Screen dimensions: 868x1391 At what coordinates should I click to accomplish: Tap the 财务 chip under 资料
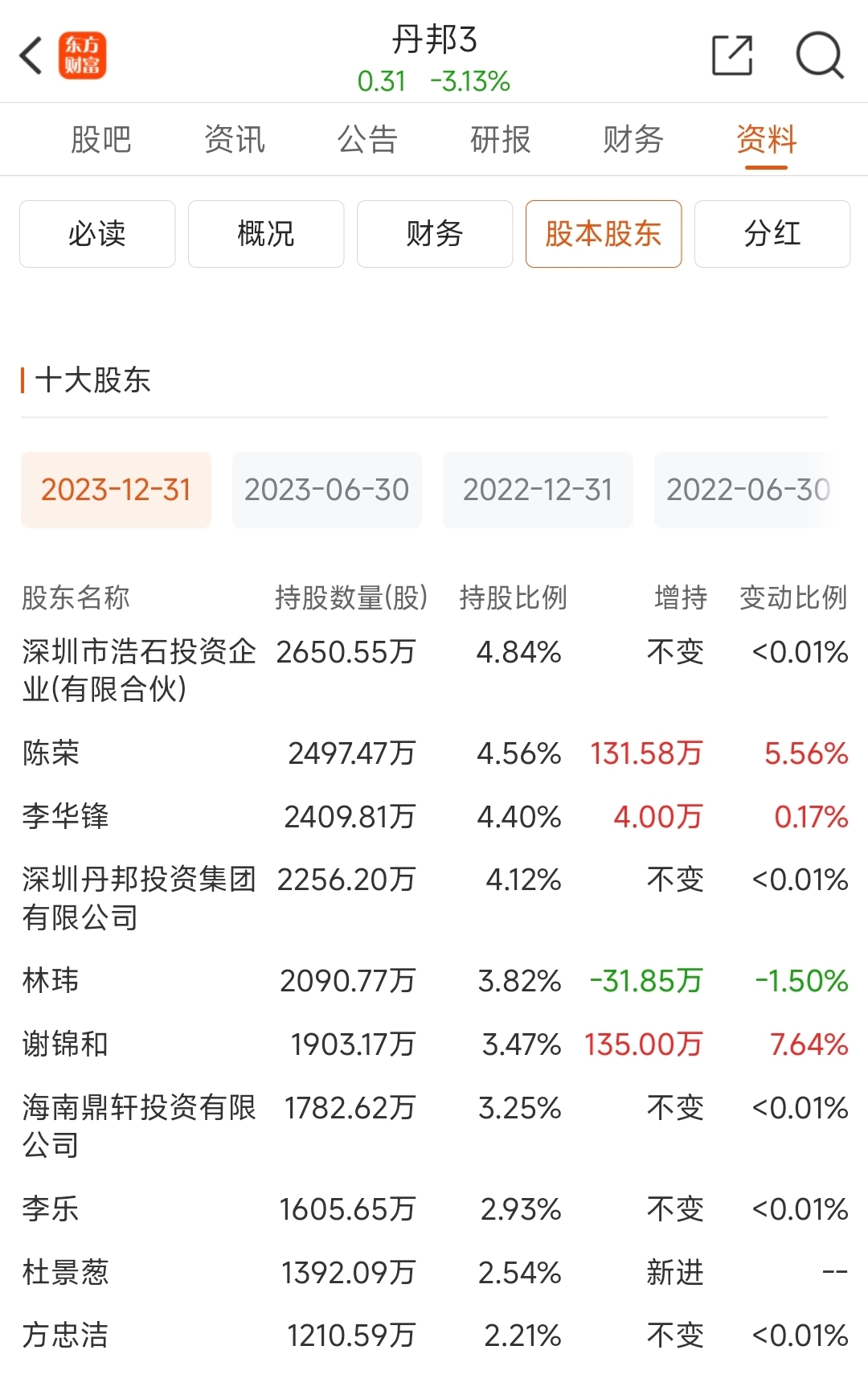[x=435, y=234]
